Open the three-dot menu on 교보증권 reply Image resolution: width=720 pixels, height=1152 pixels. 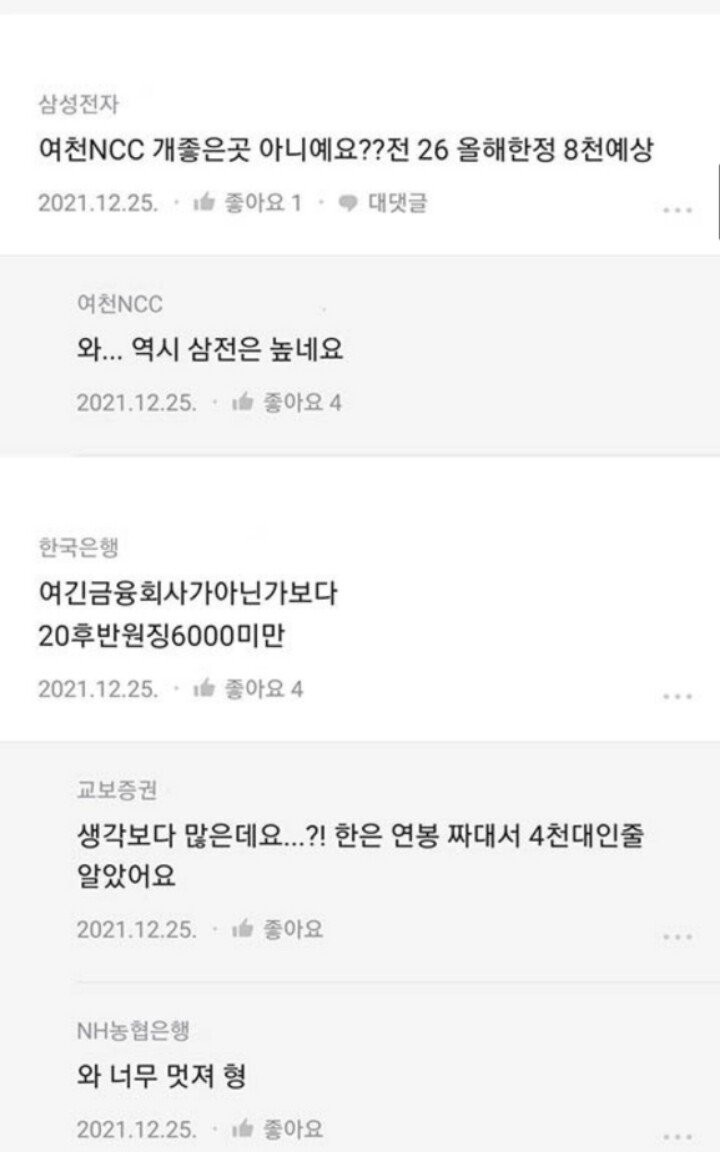[677, 937]
